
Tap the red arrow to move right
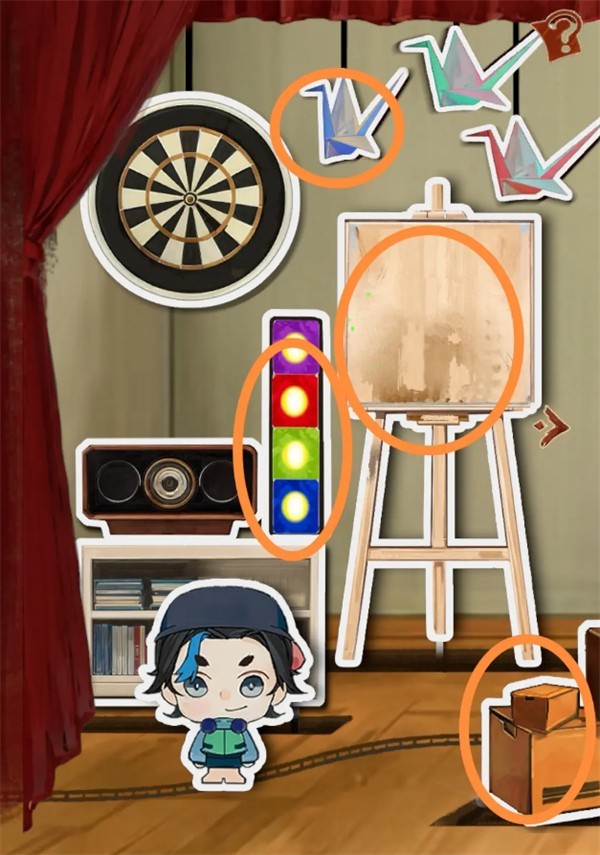pyautogui.click(x=551, y=429)
